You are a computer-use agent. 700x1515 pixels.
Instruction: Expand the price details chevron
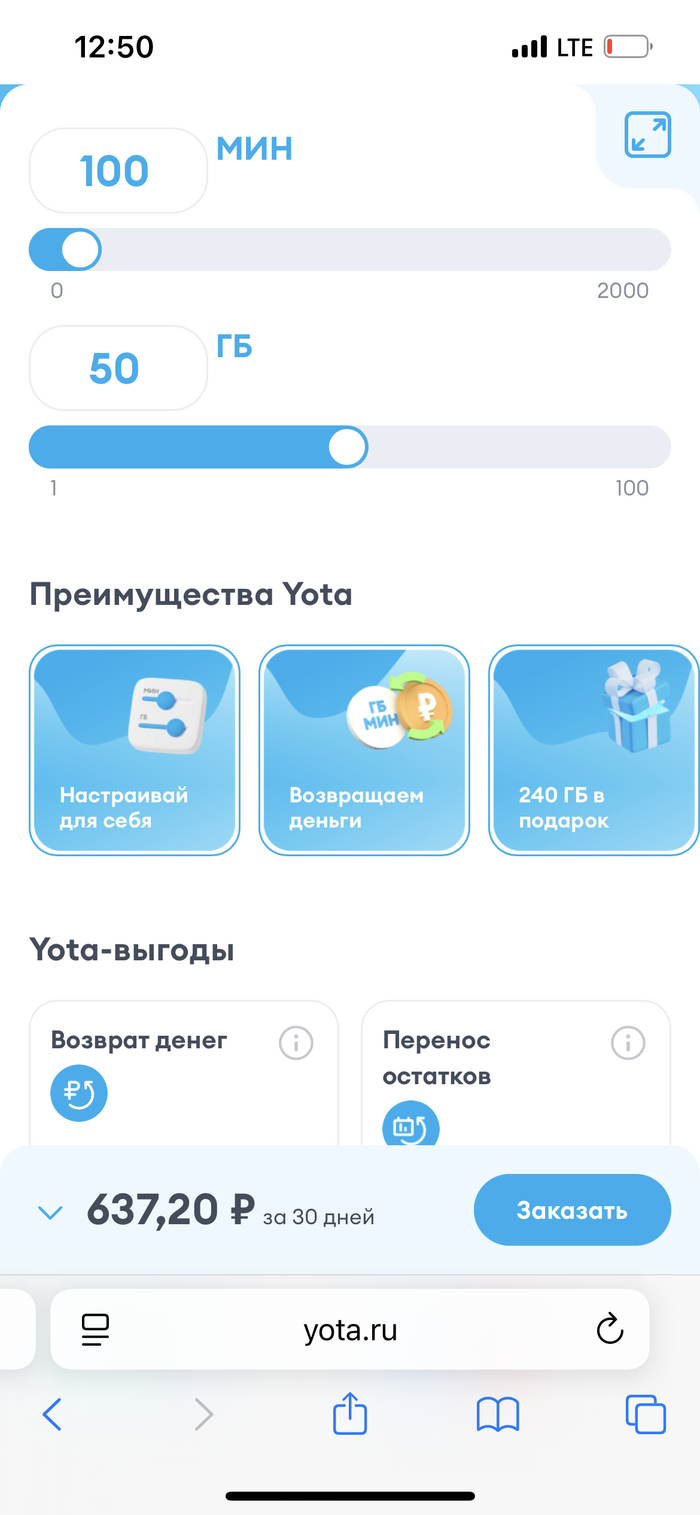pos(50,1213)
